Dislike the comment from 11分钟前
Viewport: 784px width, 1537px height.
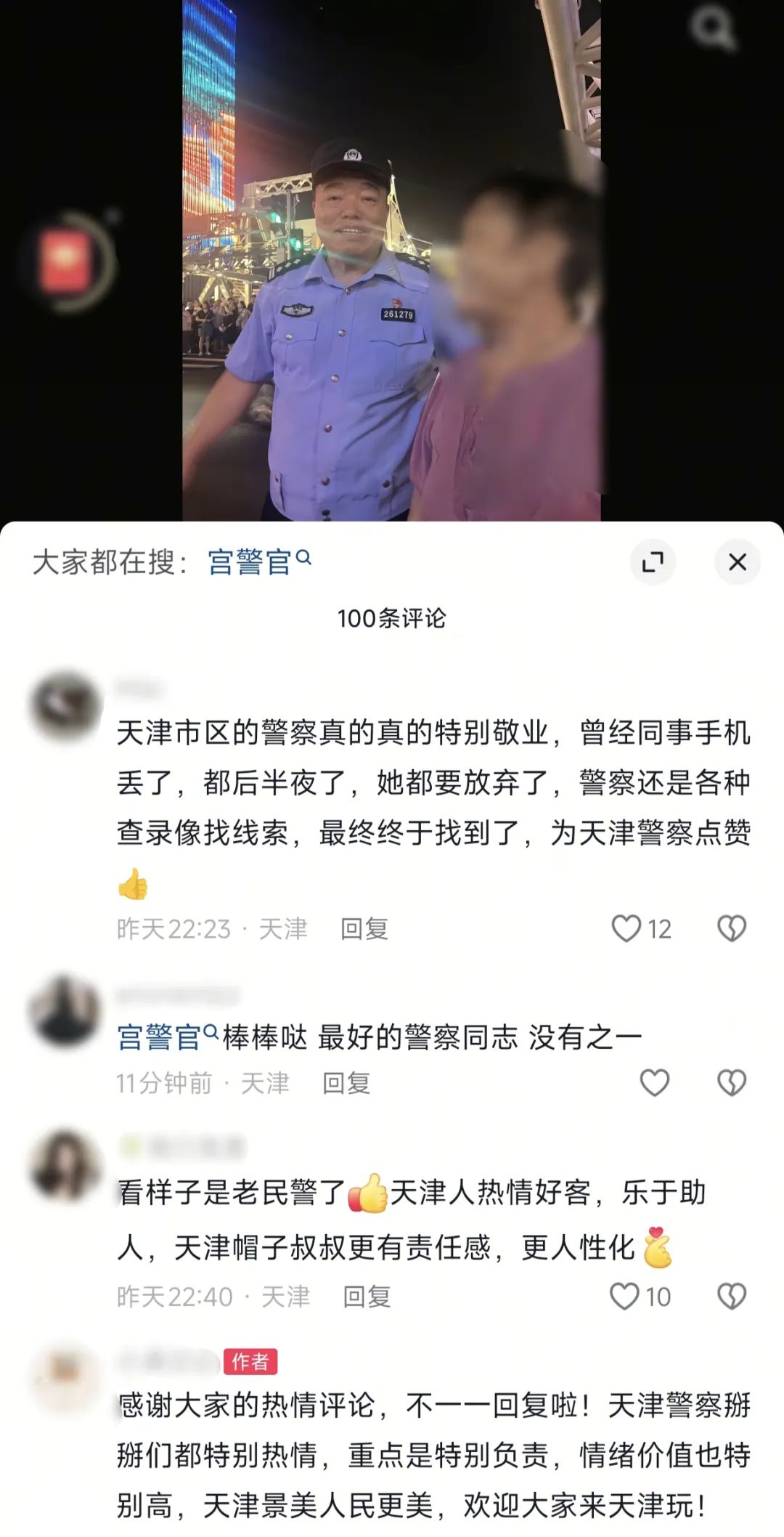pos(731,1082)
